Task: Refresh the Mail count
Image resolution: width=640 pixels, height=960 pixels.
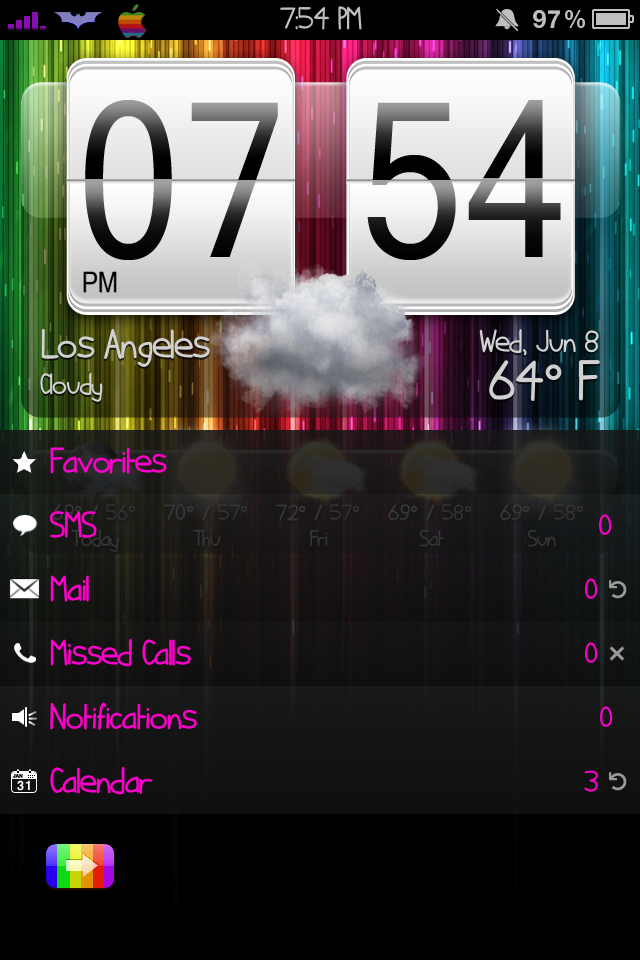Action: coord(618,589)
